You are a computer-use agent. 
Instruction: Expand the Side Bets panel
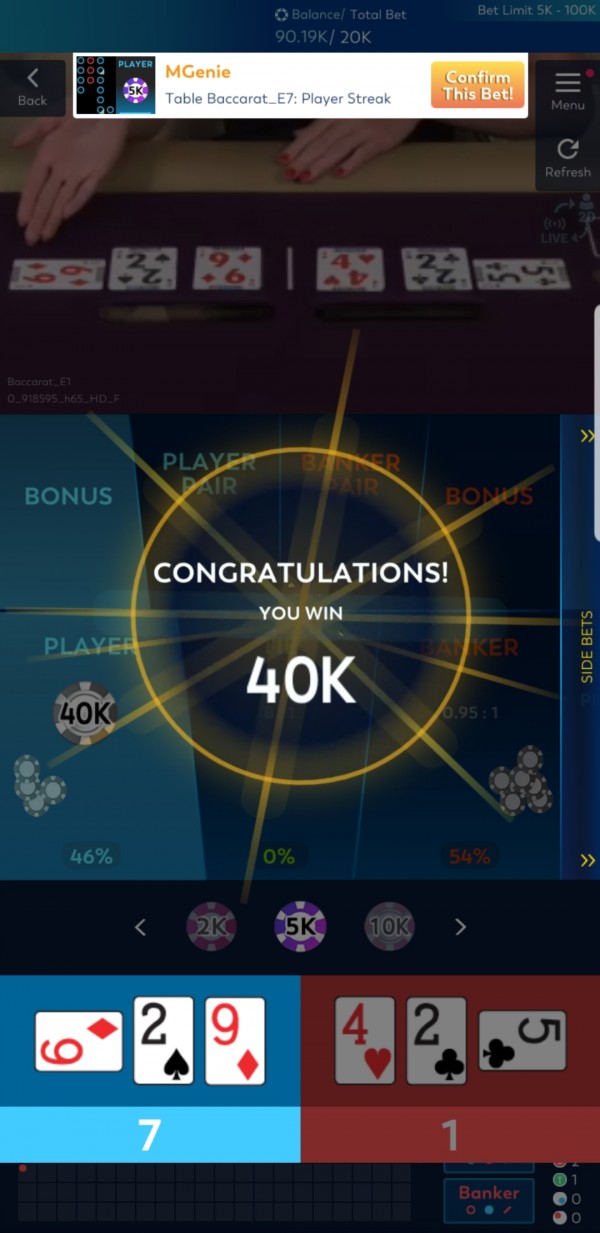586,647
